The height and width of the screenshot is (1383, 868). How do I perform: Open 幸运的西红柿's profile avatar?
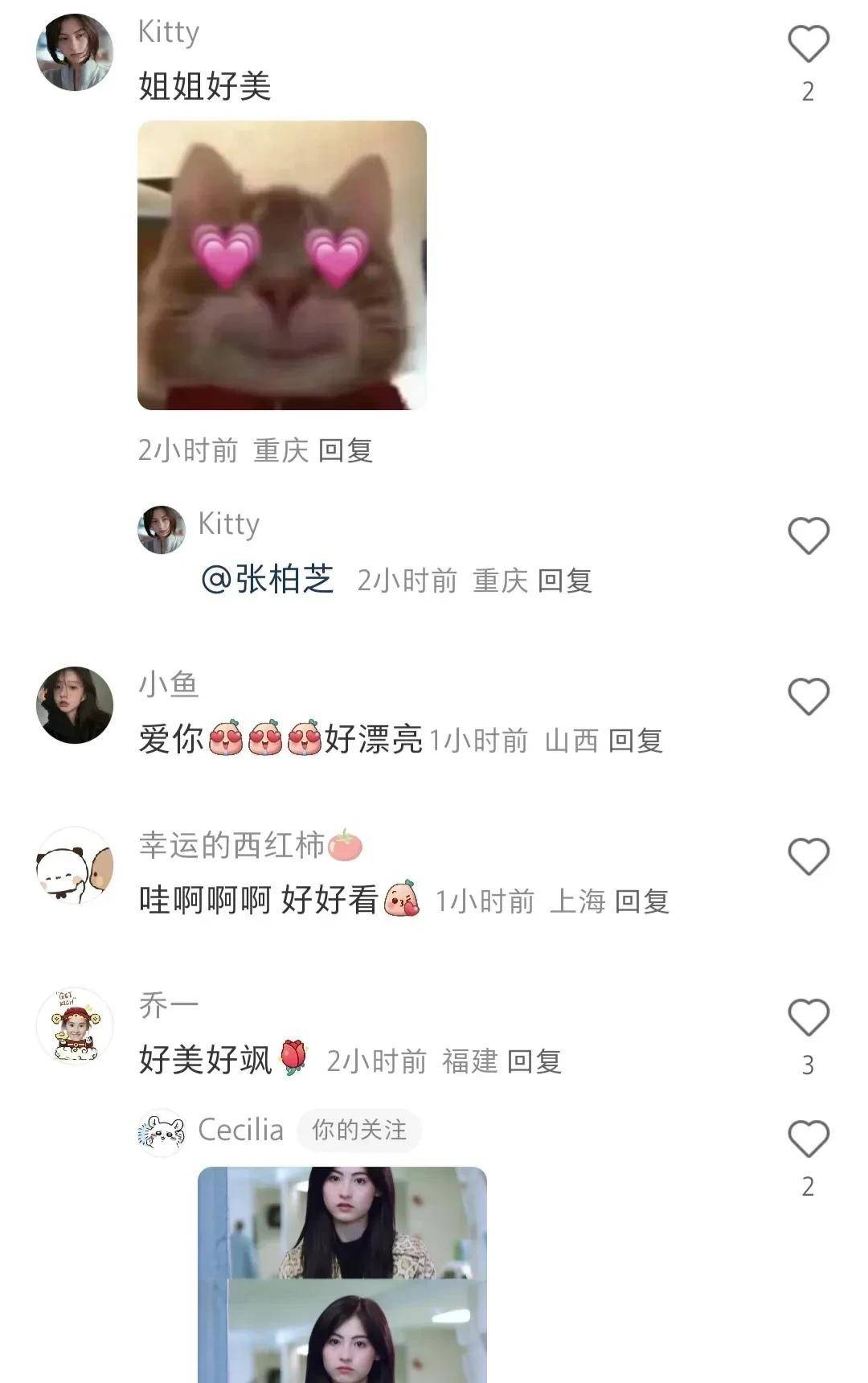[x=75, y=866]
